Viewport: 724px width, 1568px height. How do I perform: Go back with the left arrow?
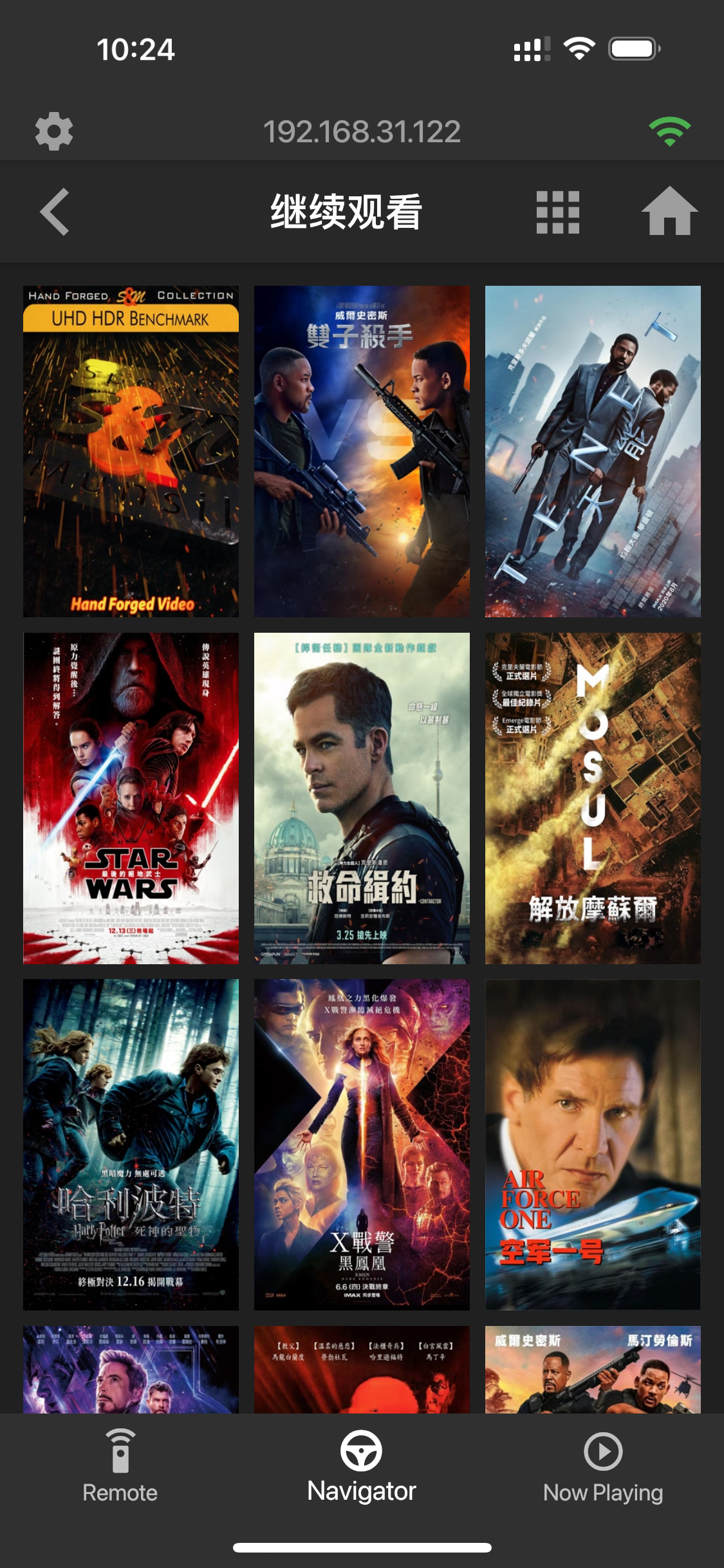click(55, 212)
